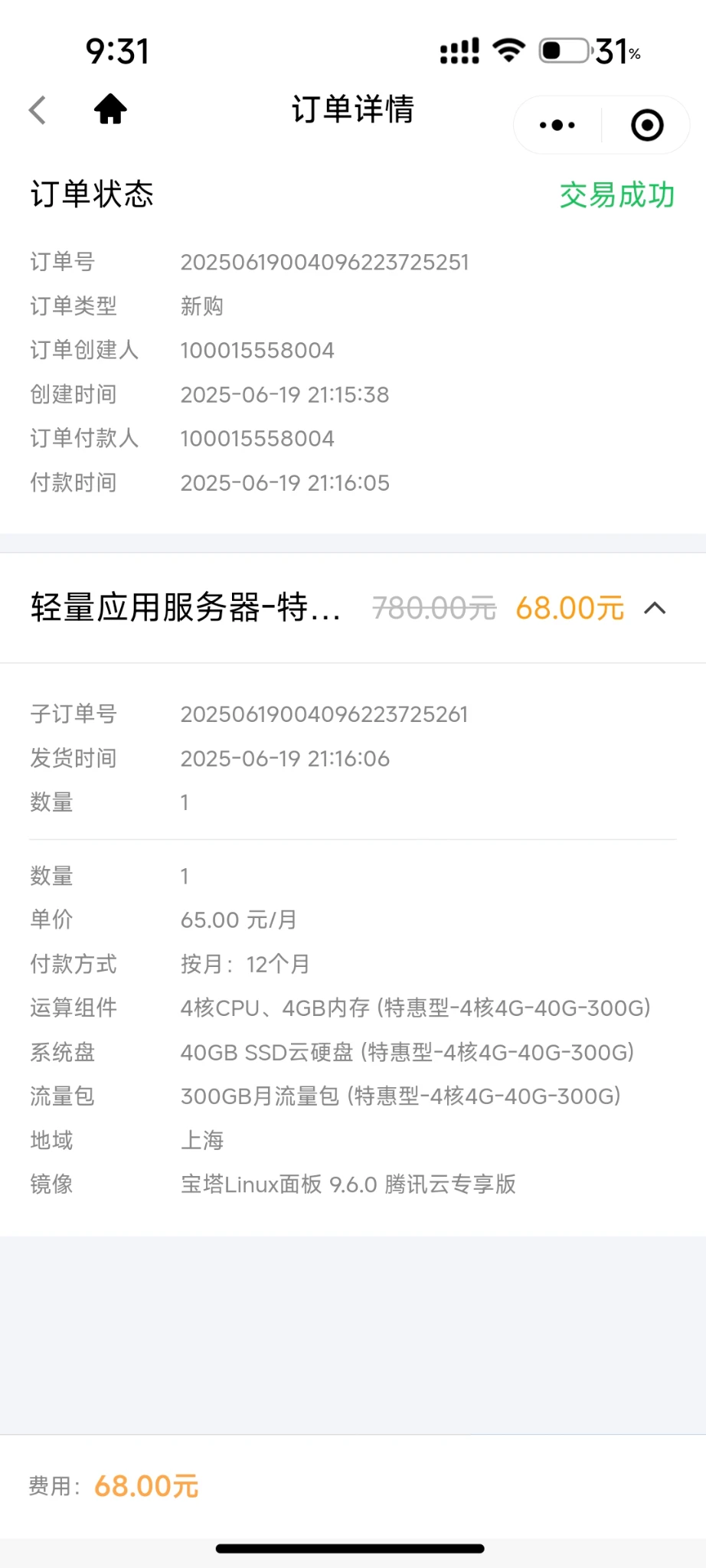This screenshot has width=706, height=1568.
Task: Return to the mini program home page
Action: pyautogui.click(x=110, y=109)
